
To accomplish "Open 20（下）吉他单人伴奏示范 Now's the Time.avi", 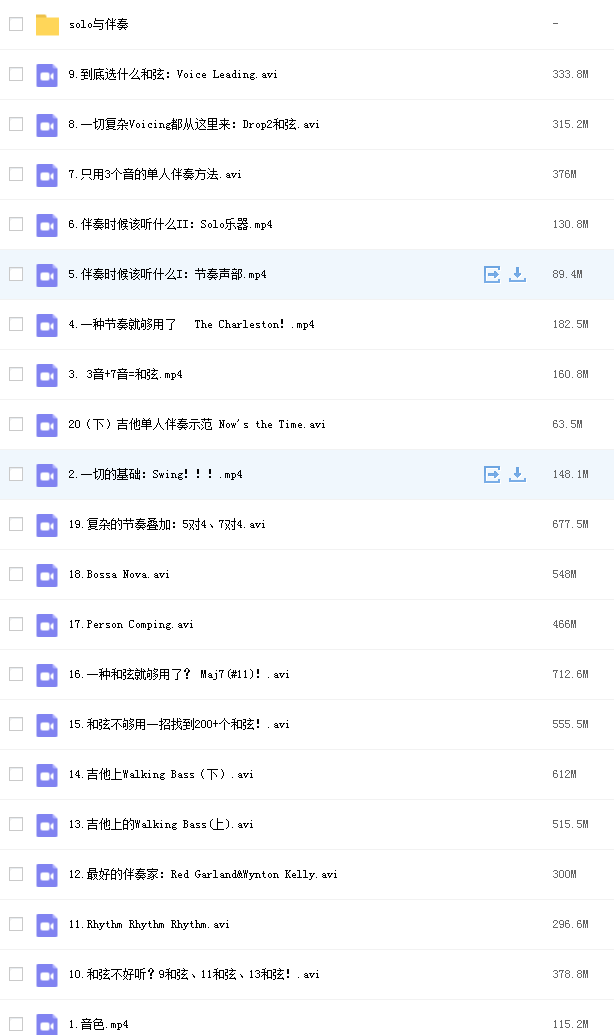I will pyautogui.click(x=197, y=424).
